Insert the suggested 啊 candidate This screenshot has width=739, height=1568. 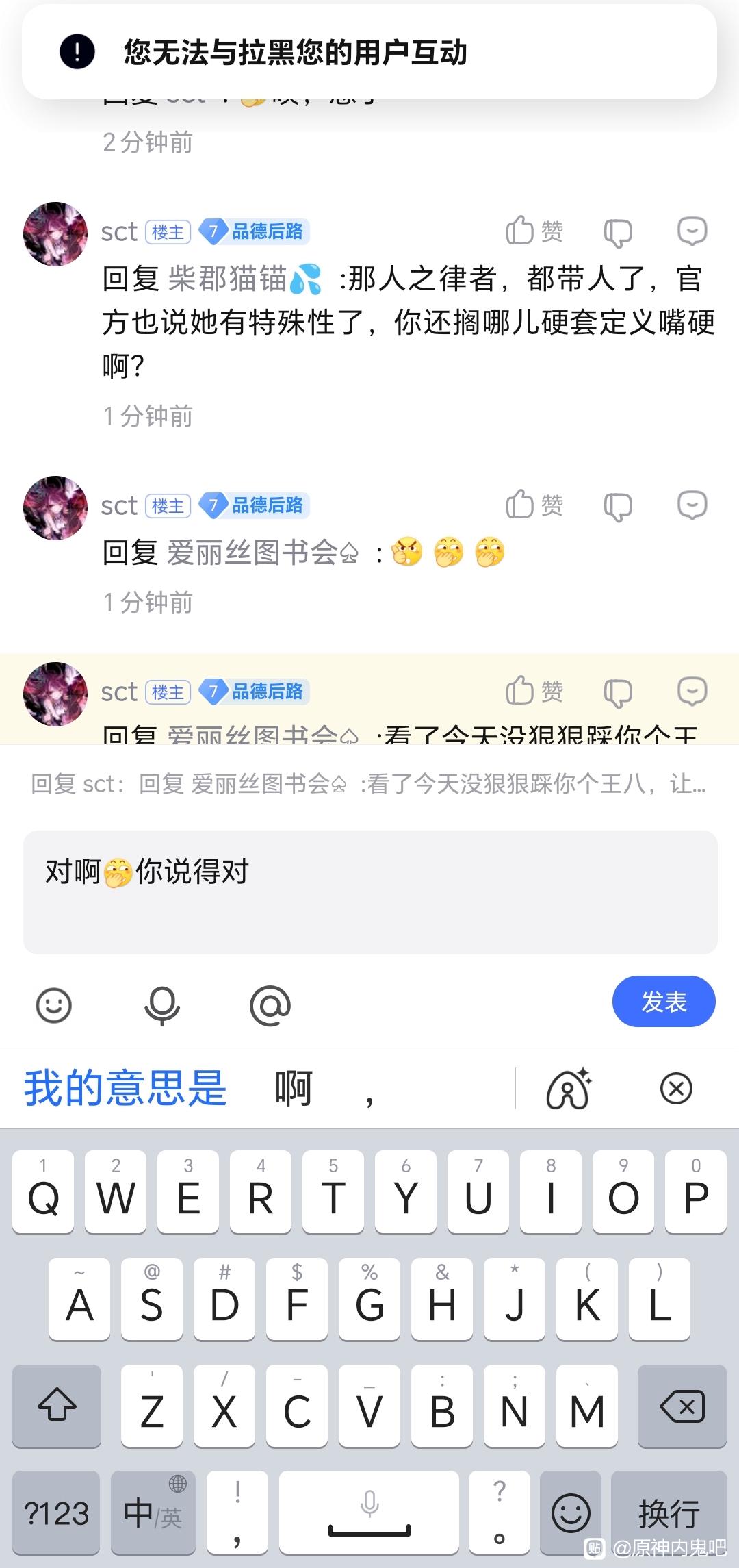294,1088
